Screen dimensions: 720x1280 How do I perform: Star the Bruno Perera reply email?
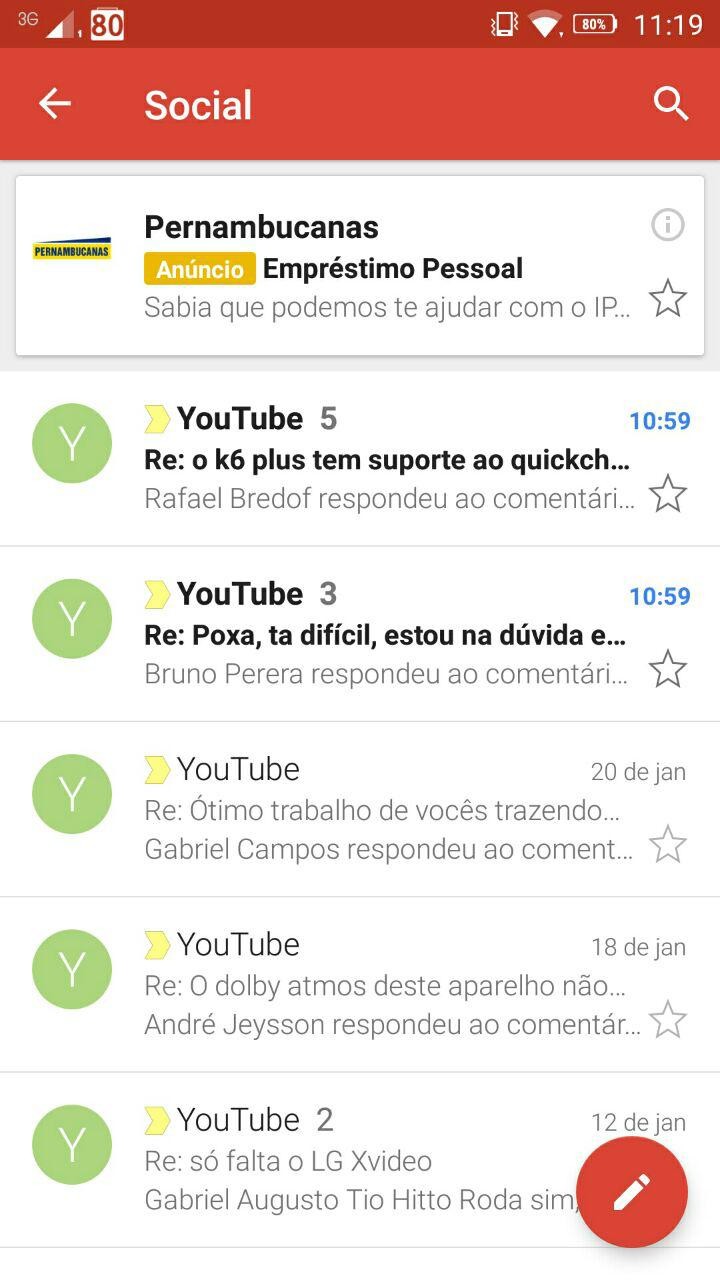(667, 669)
